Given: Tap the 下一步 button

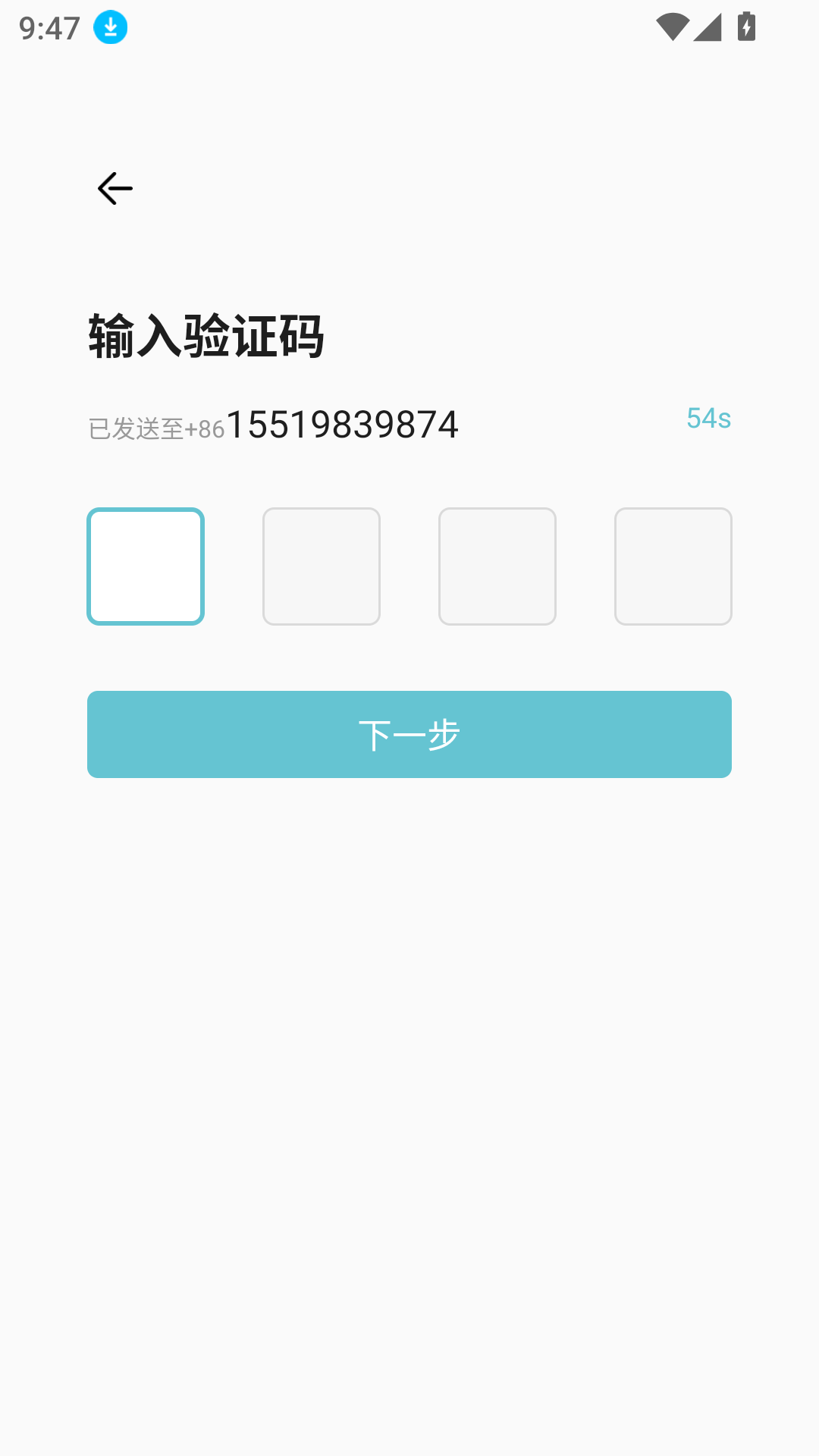Looking at the screenshot, I should pyautogui.click(x=409, y=734).
